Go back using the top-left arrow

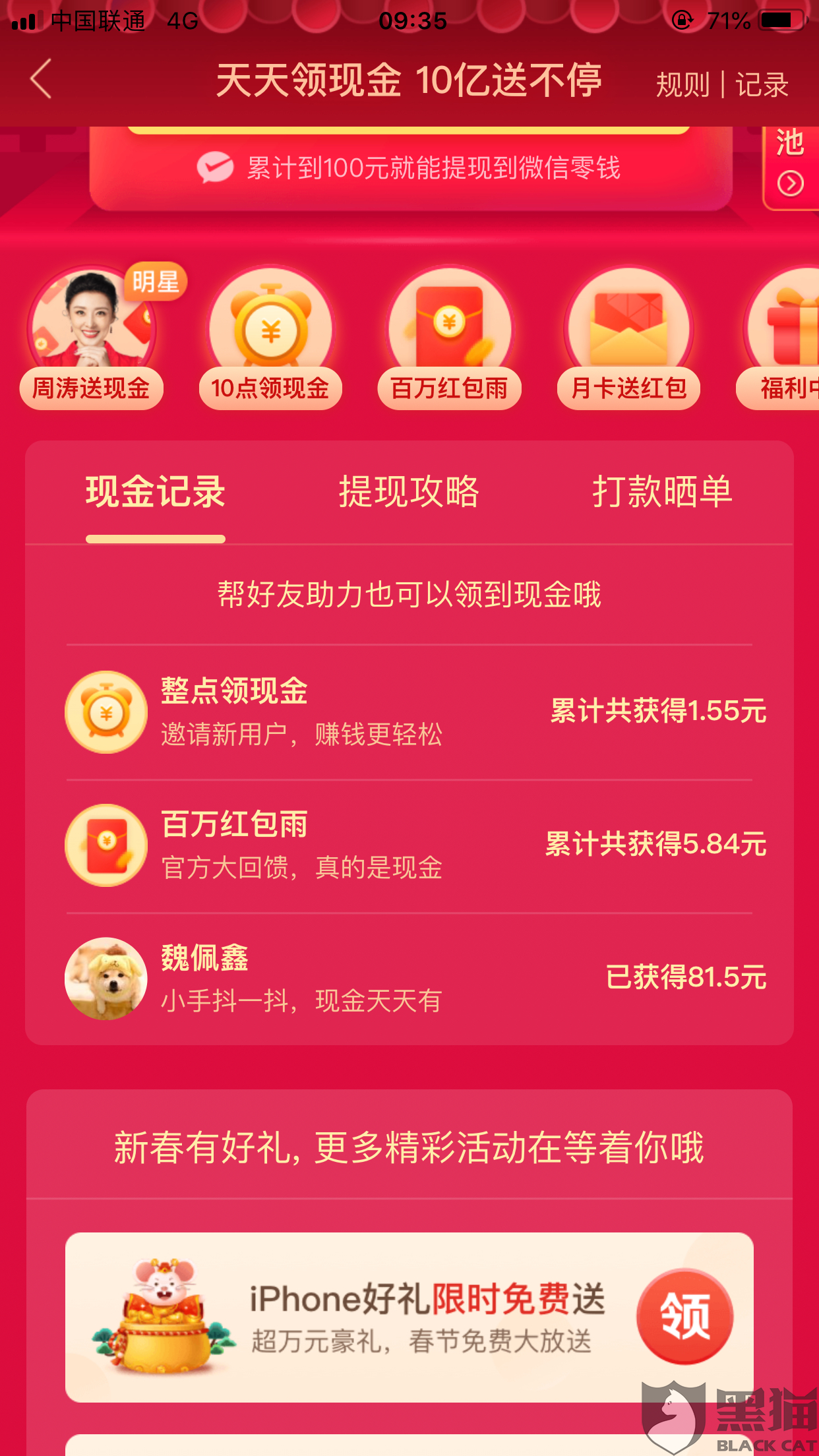(41, 79)
